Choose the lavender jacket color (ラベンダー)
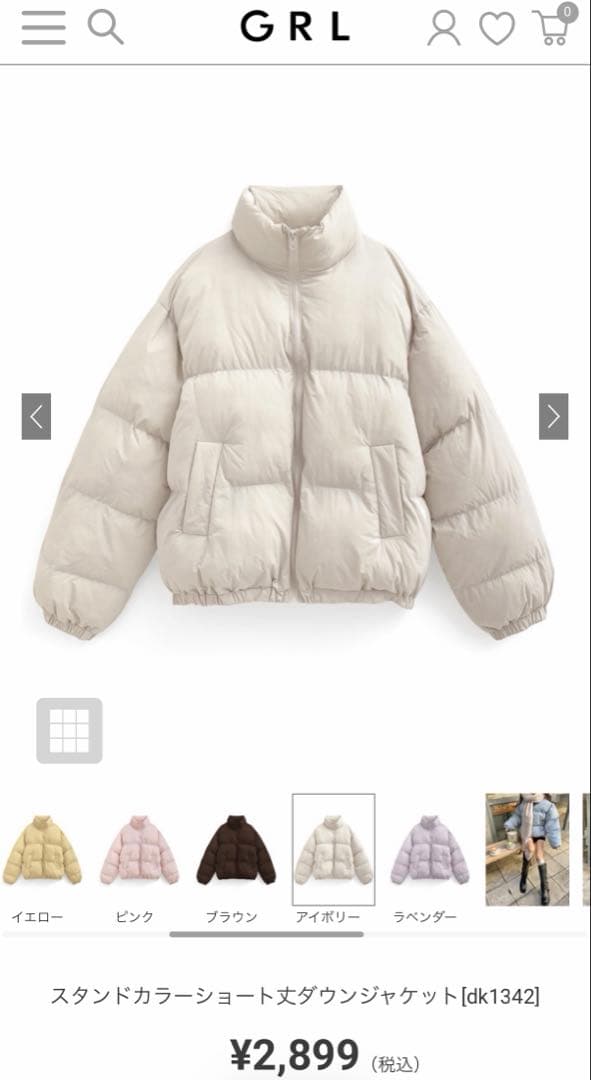 430,860
